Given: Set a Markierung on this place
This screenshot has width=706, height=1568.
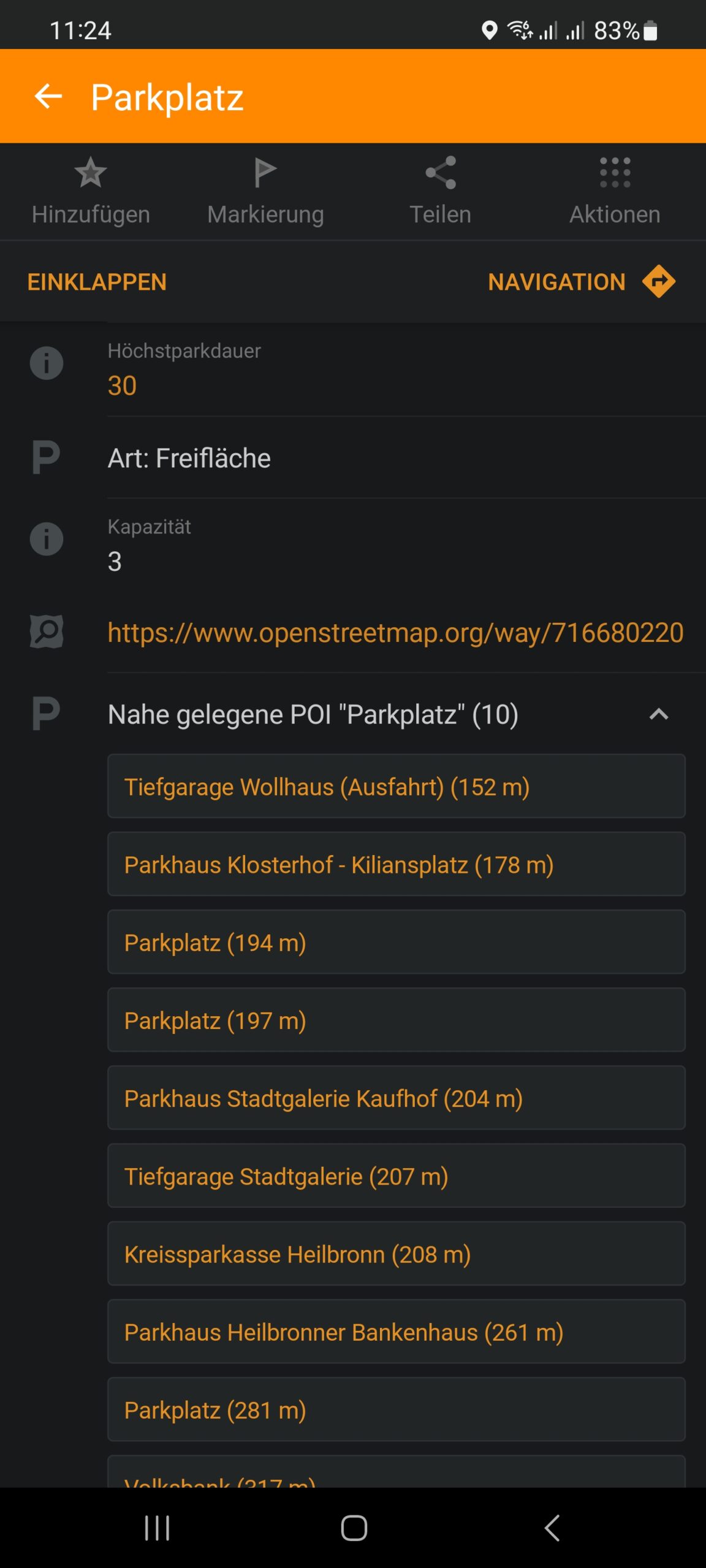Looking at the screenshot, I should click(265, 191).
